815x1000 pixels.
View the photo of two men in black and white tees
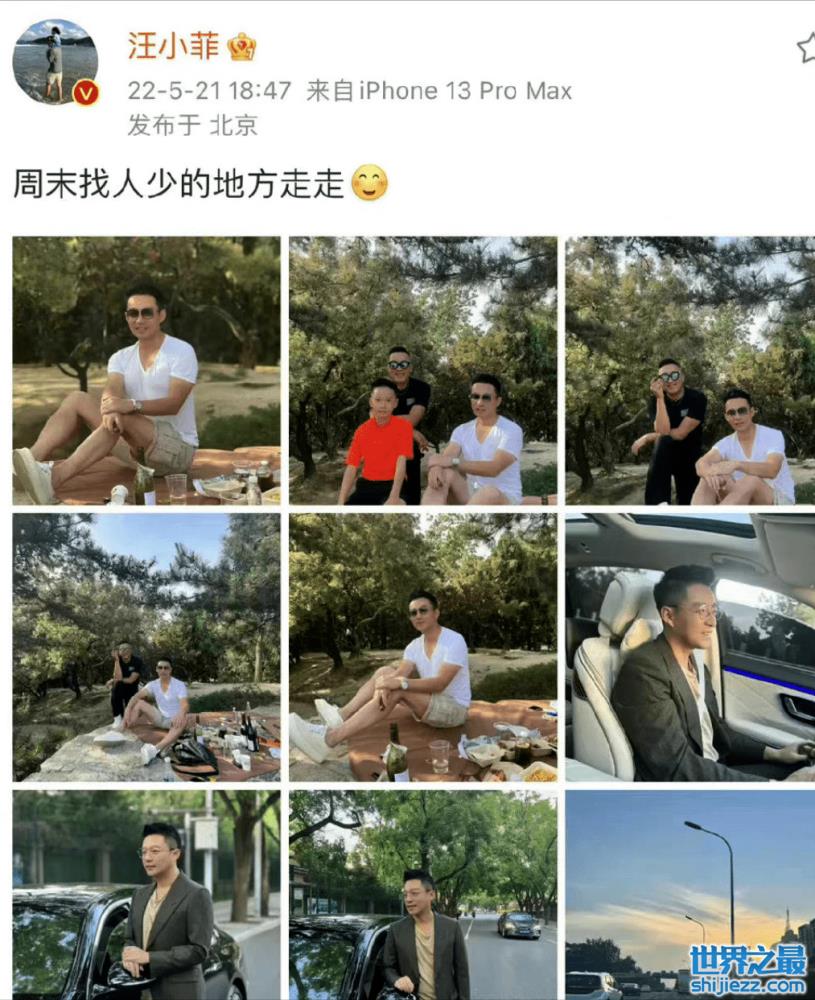pos(689,370)
